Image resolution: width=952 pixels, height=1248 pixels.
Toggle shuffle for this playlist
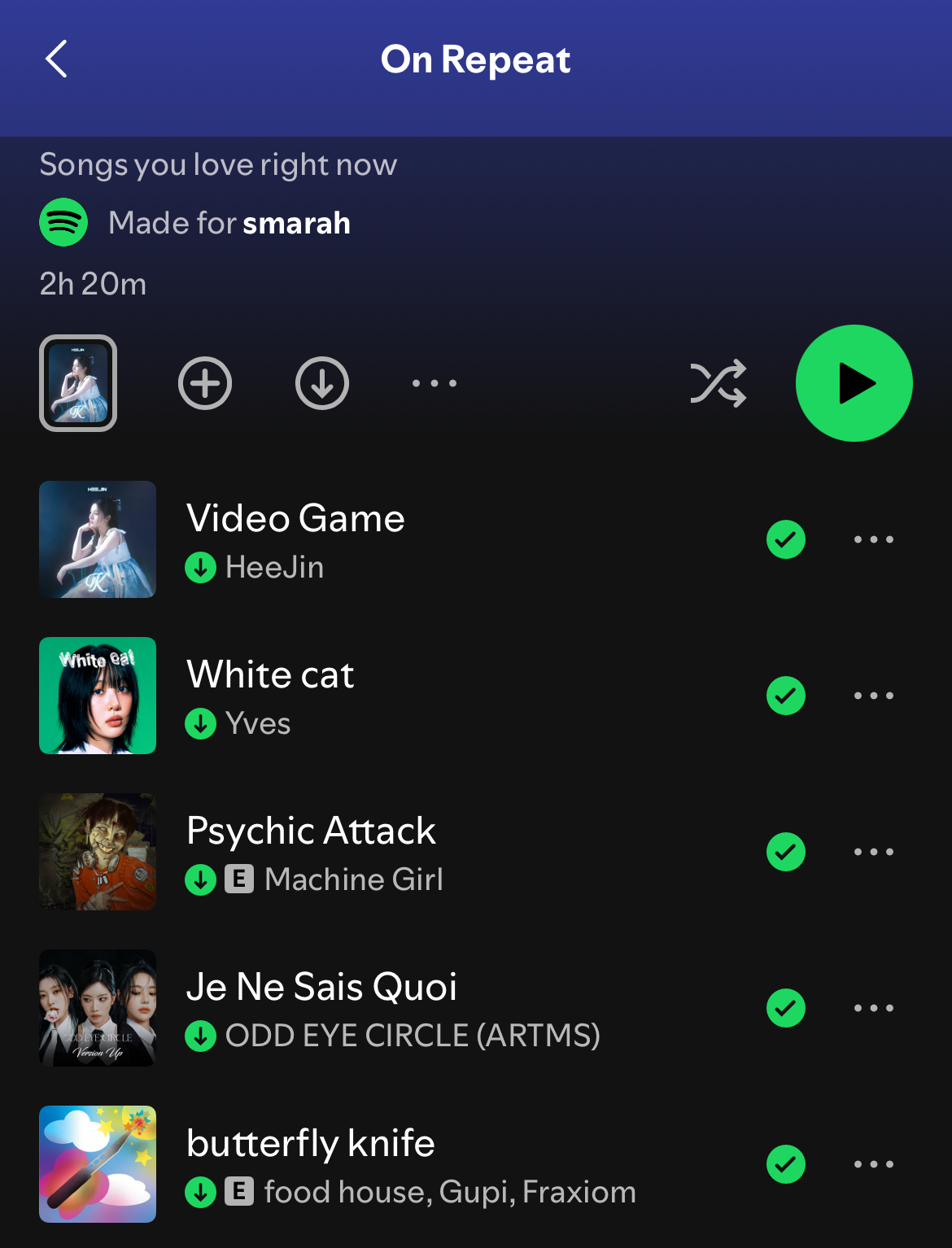click(718, 383)
